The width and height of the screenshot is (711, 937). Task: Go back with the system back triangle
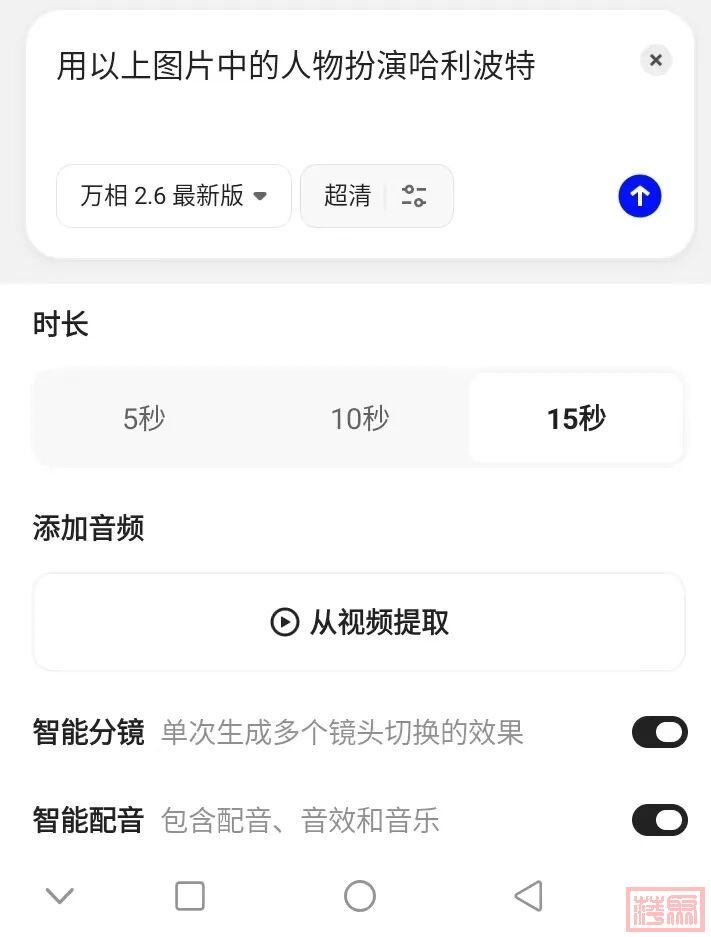[x=528, y=896]
